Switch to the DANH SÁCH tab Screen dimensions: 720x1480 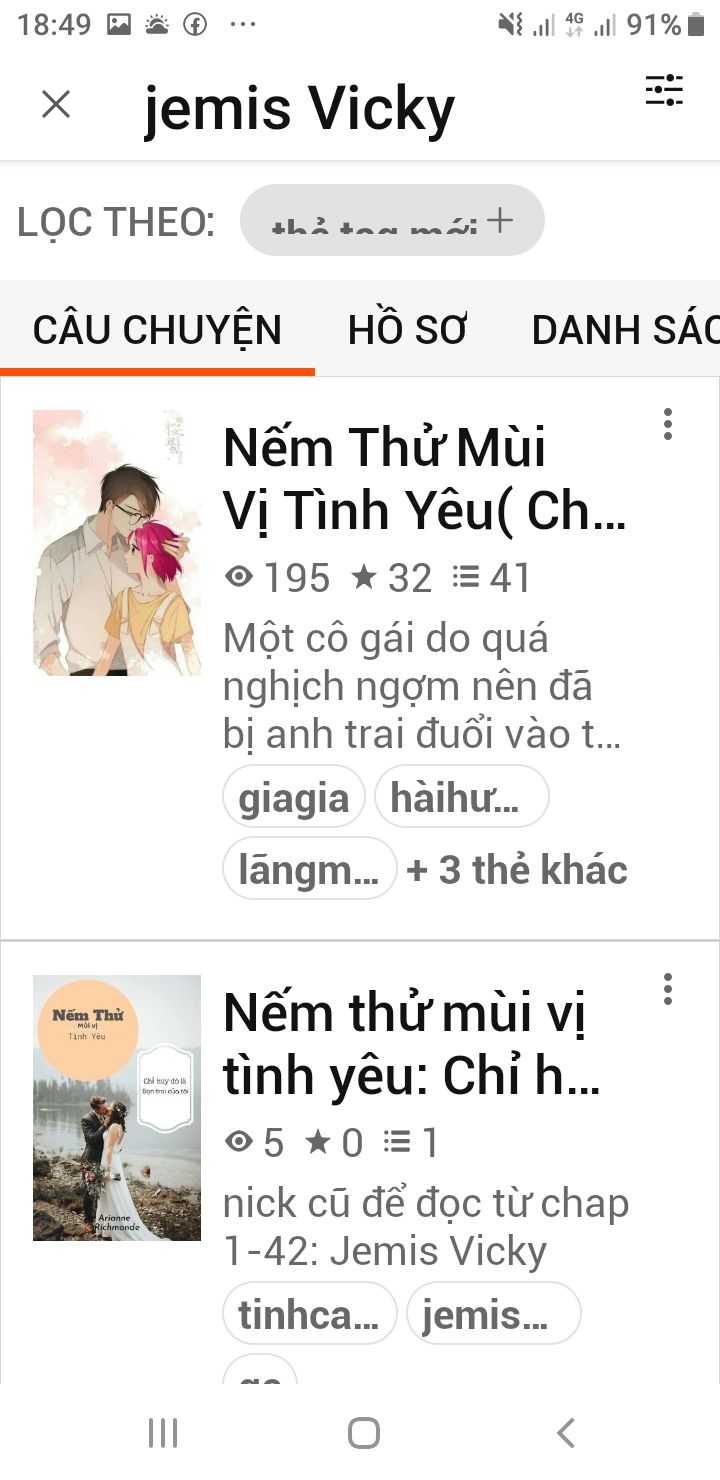[624, 330]
